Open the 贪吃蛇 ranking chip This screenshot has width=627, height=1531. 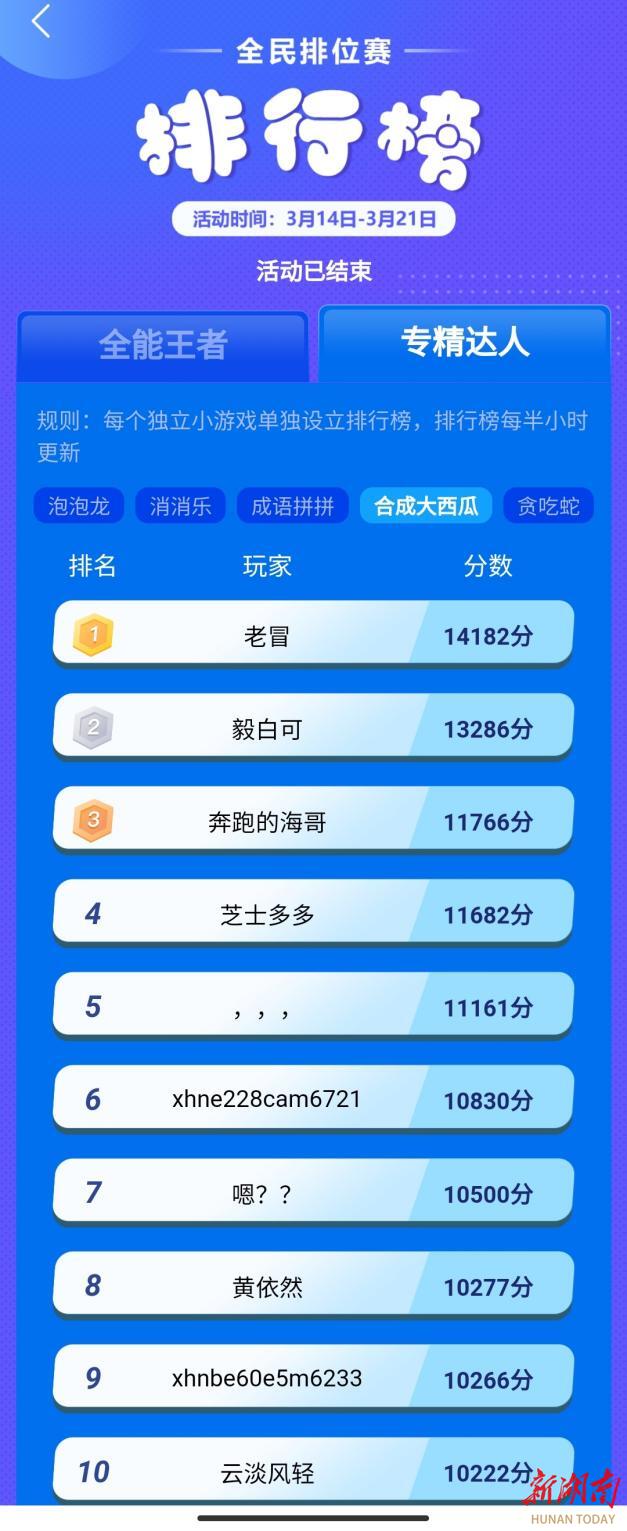point(548,506)
